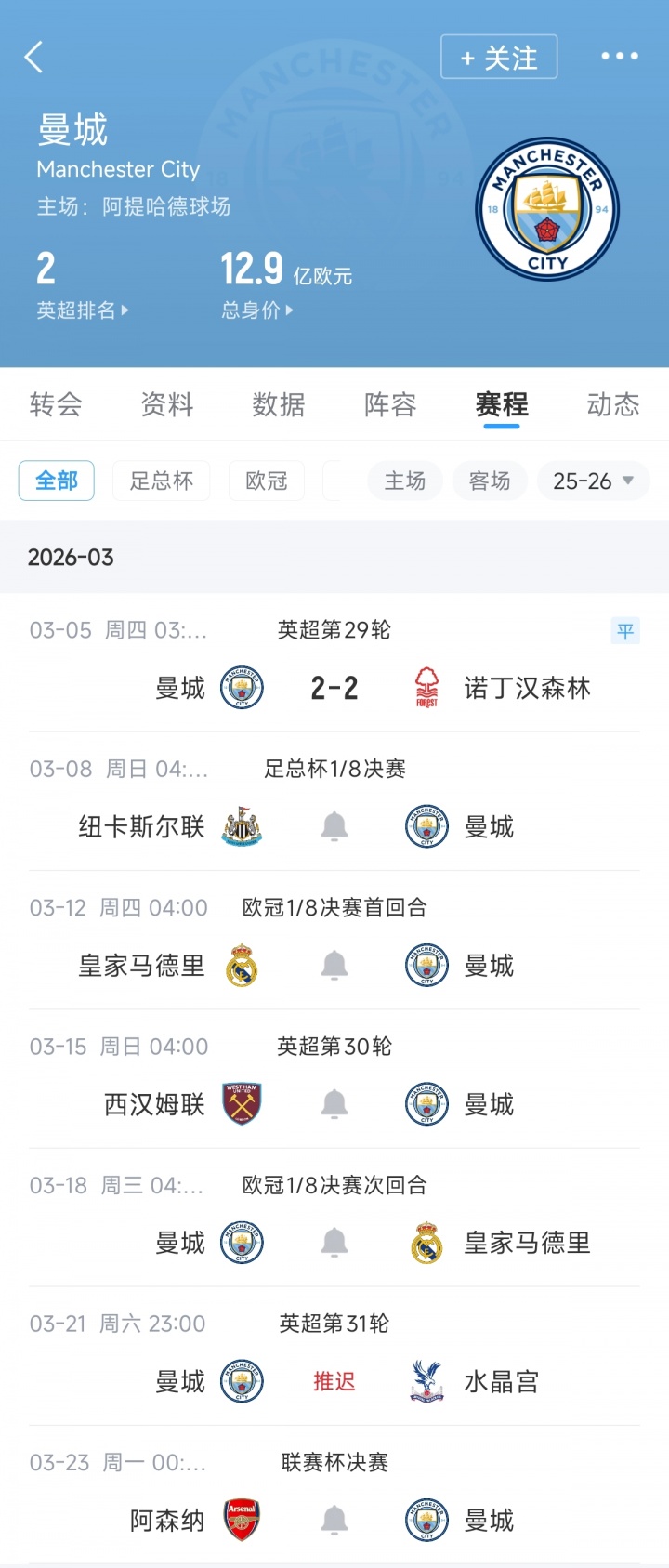Image resolution: width=669 pixels, height=1568 pixels.
Task: Filter matches by 欧冠
Action: [267, 481]
